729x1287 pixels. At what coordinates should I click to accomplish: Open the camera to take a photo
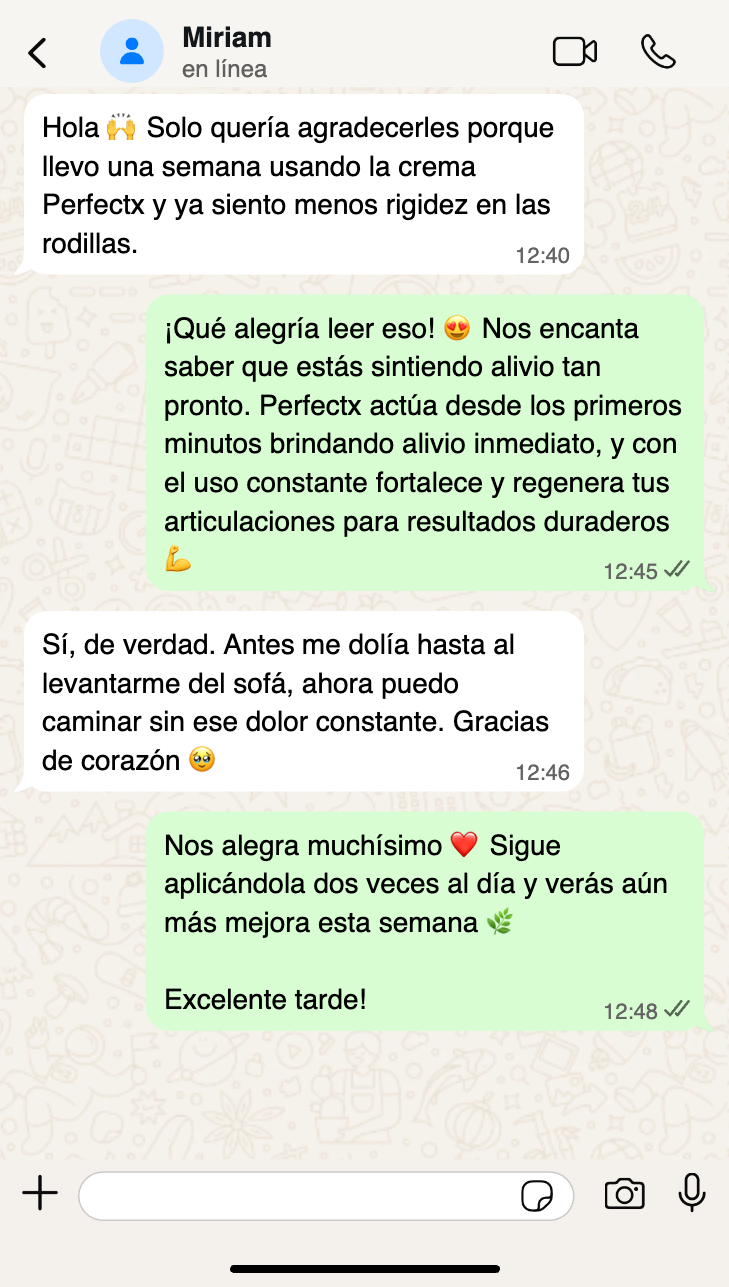(624, 1193)
